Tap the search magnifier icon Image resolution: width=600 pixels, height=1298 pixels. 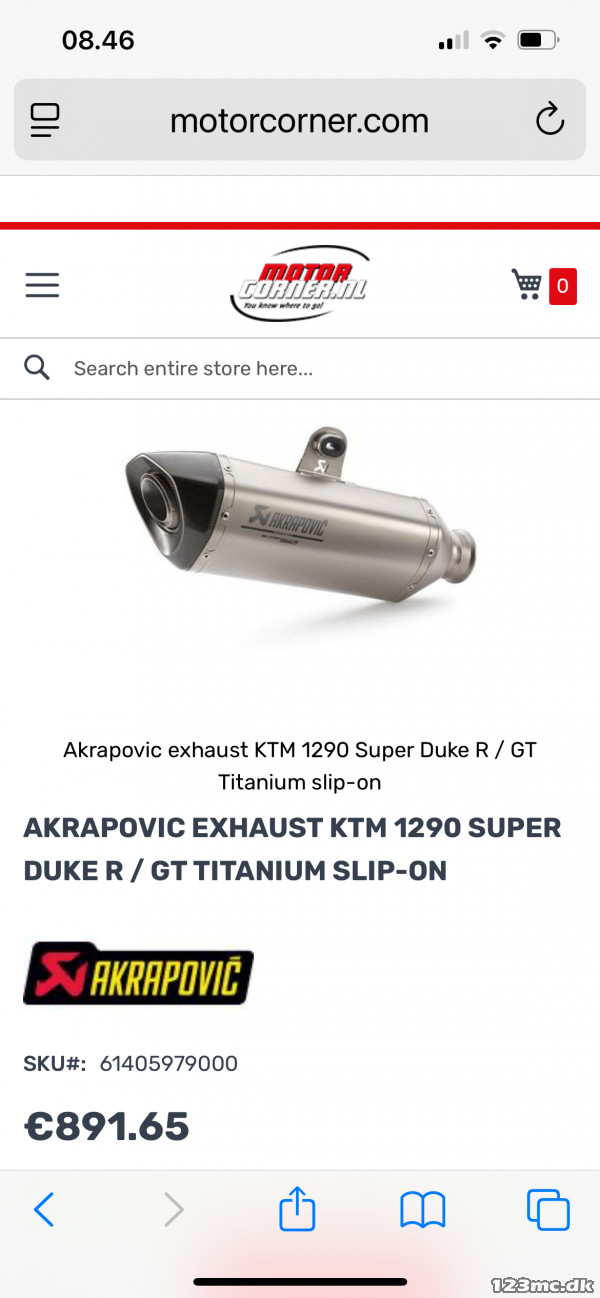(37, 368)
